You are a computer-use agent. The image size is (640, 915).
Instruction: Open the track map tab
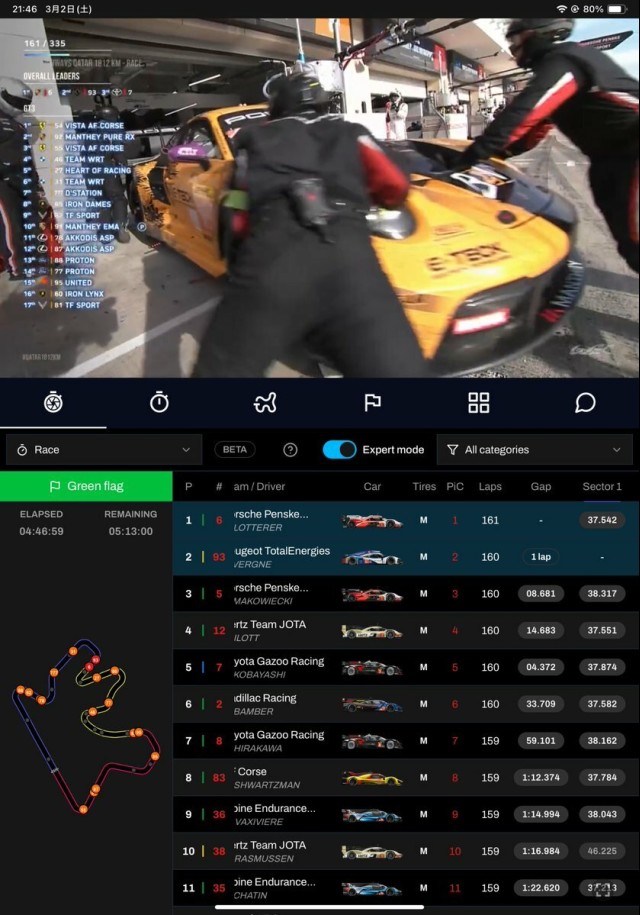pos(265,402)
